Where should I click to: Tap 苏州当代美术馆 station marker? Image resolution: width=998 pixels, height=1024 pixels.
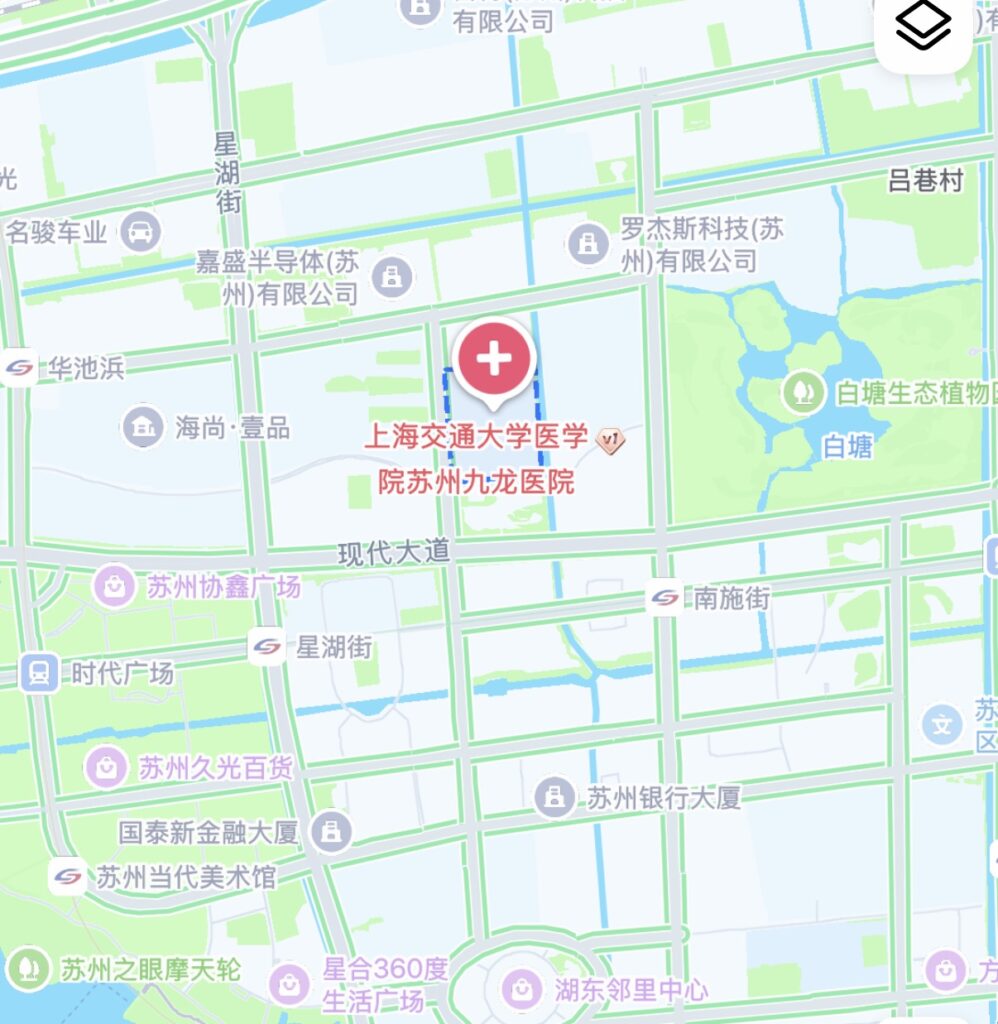(x=68, y=877)
